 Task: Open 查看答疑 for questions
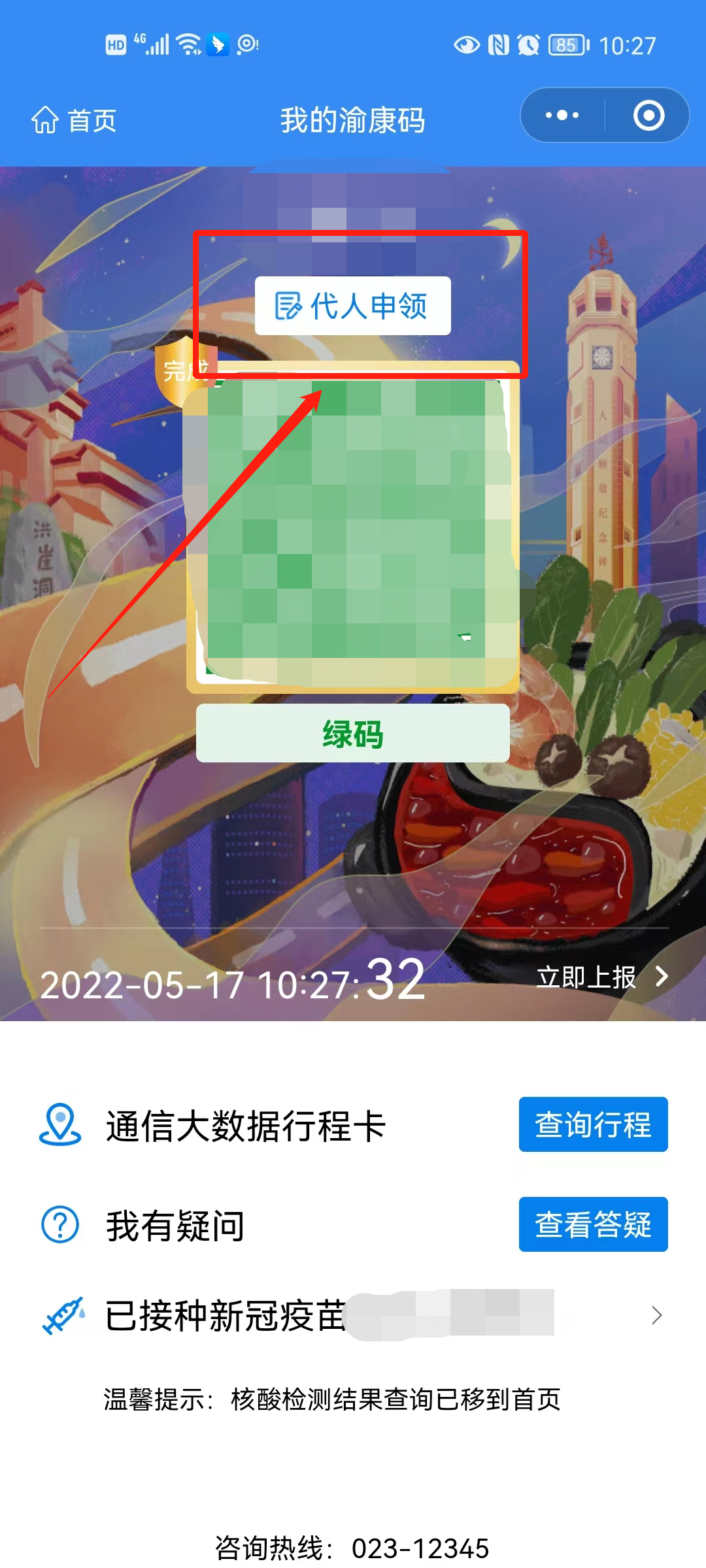click(593, 1224)
